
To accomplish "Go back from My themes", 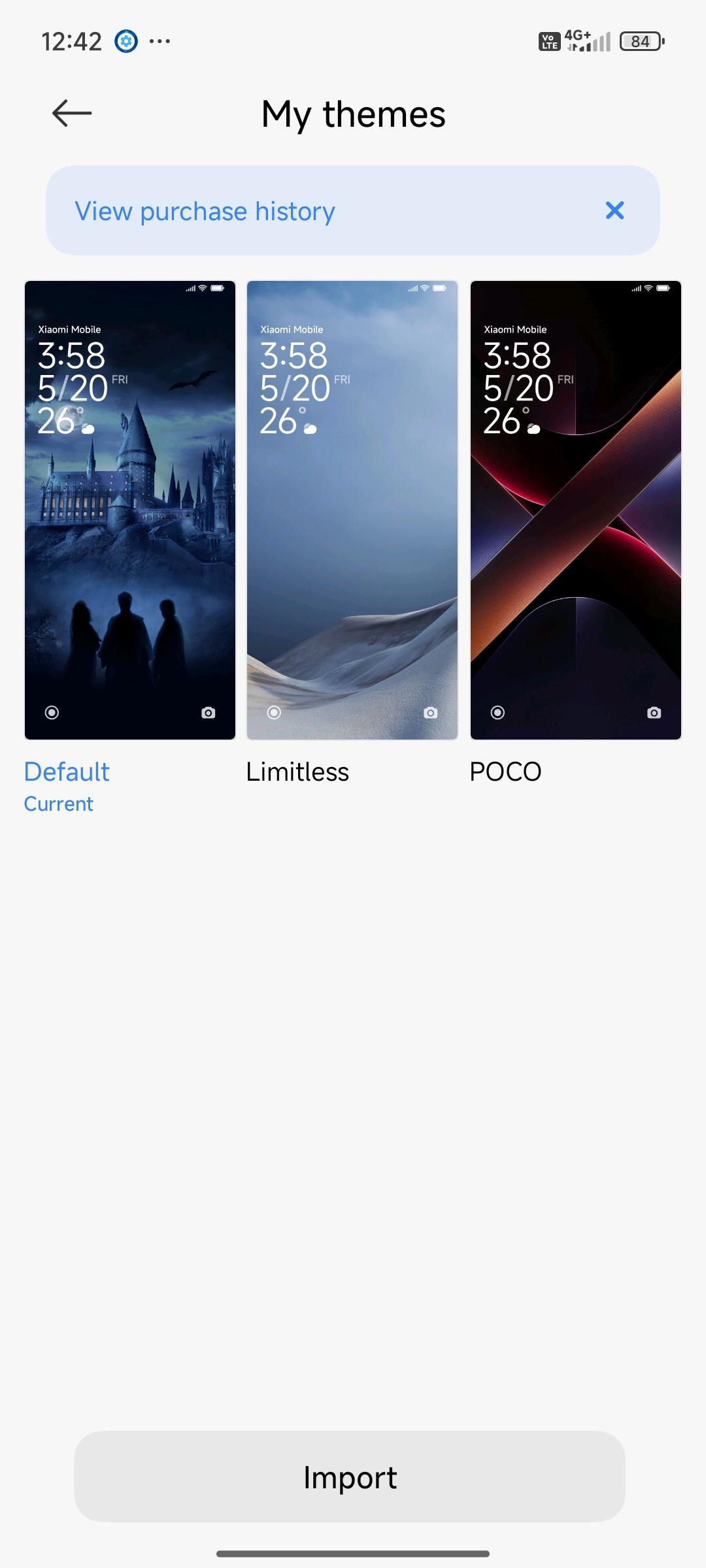I will click(72, 113).
